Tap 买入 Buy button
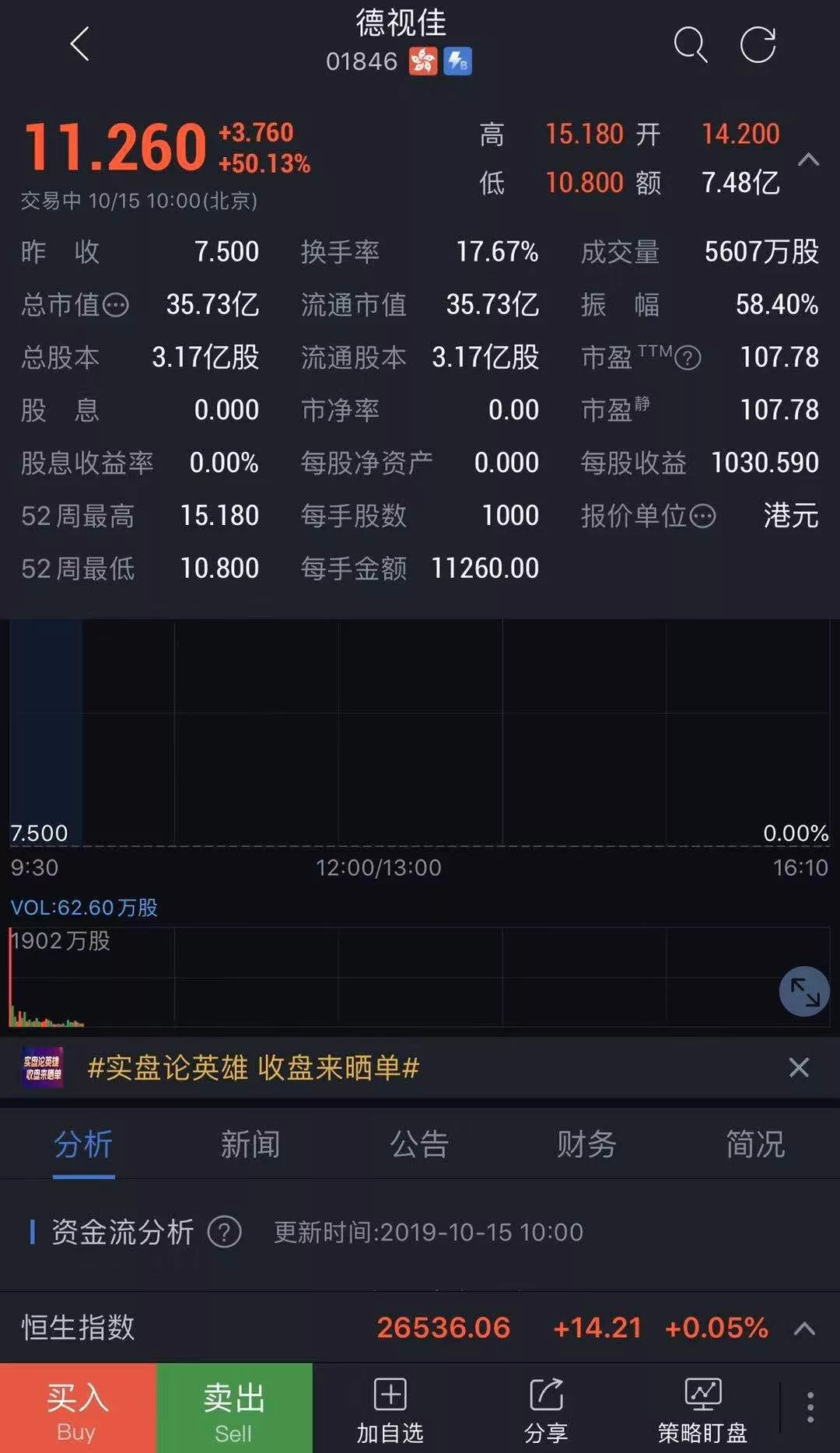 click(78, 1408)
